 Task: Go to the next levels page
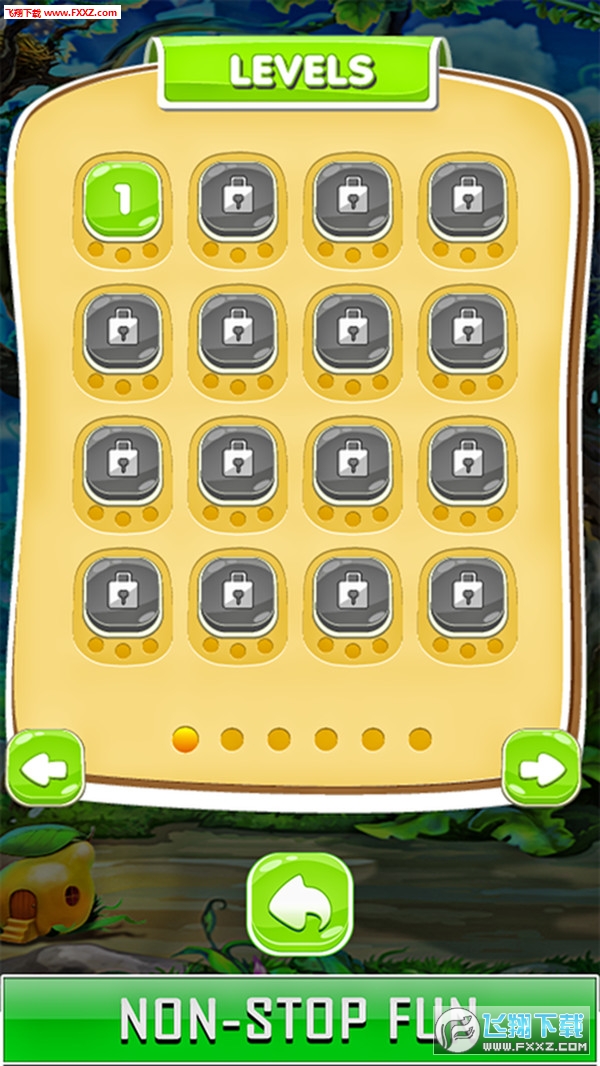pyautogui.click(x=541, y=768)
